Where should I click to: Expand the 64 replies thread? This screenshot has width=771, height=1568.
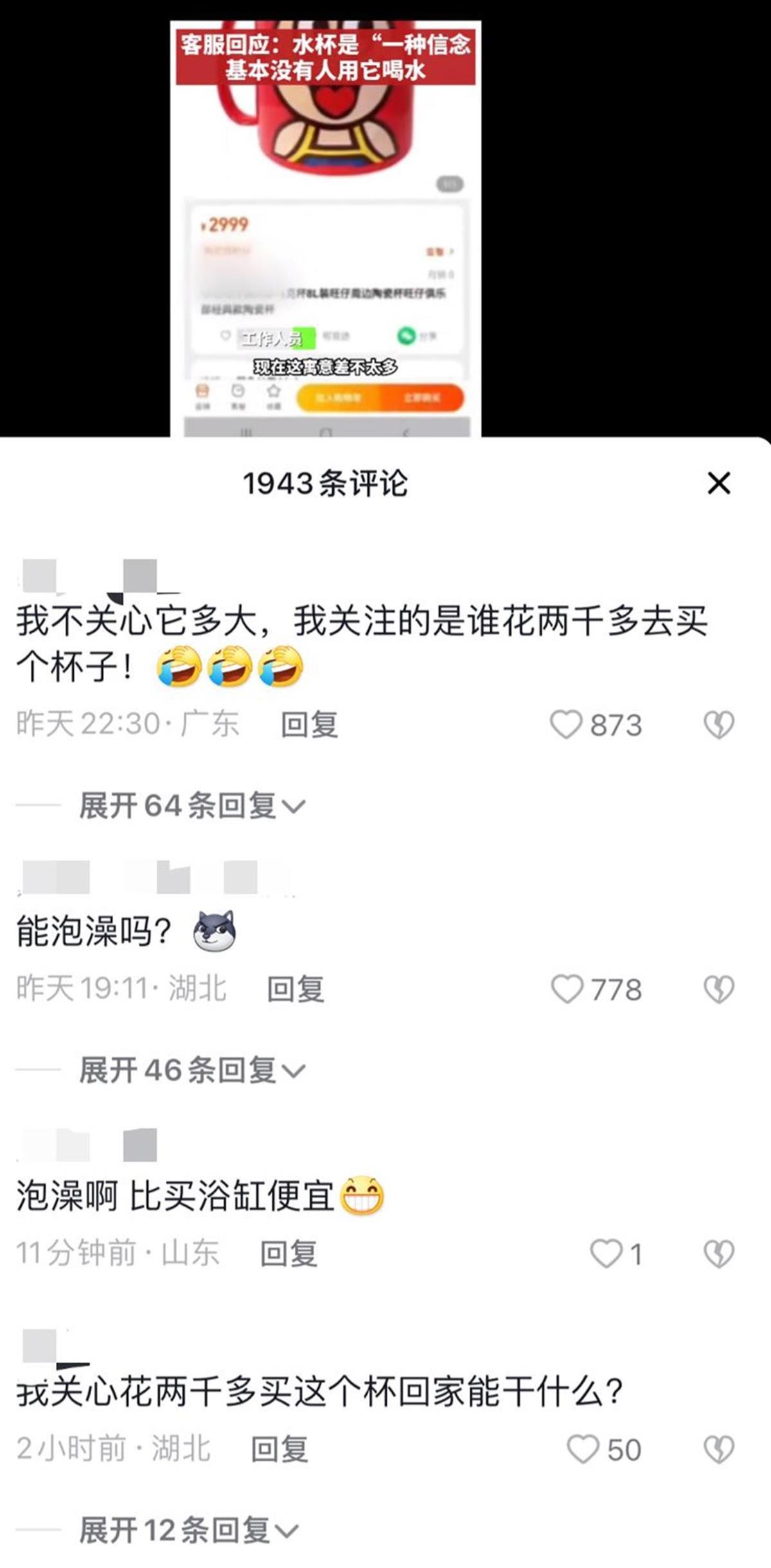pos(192,806)
